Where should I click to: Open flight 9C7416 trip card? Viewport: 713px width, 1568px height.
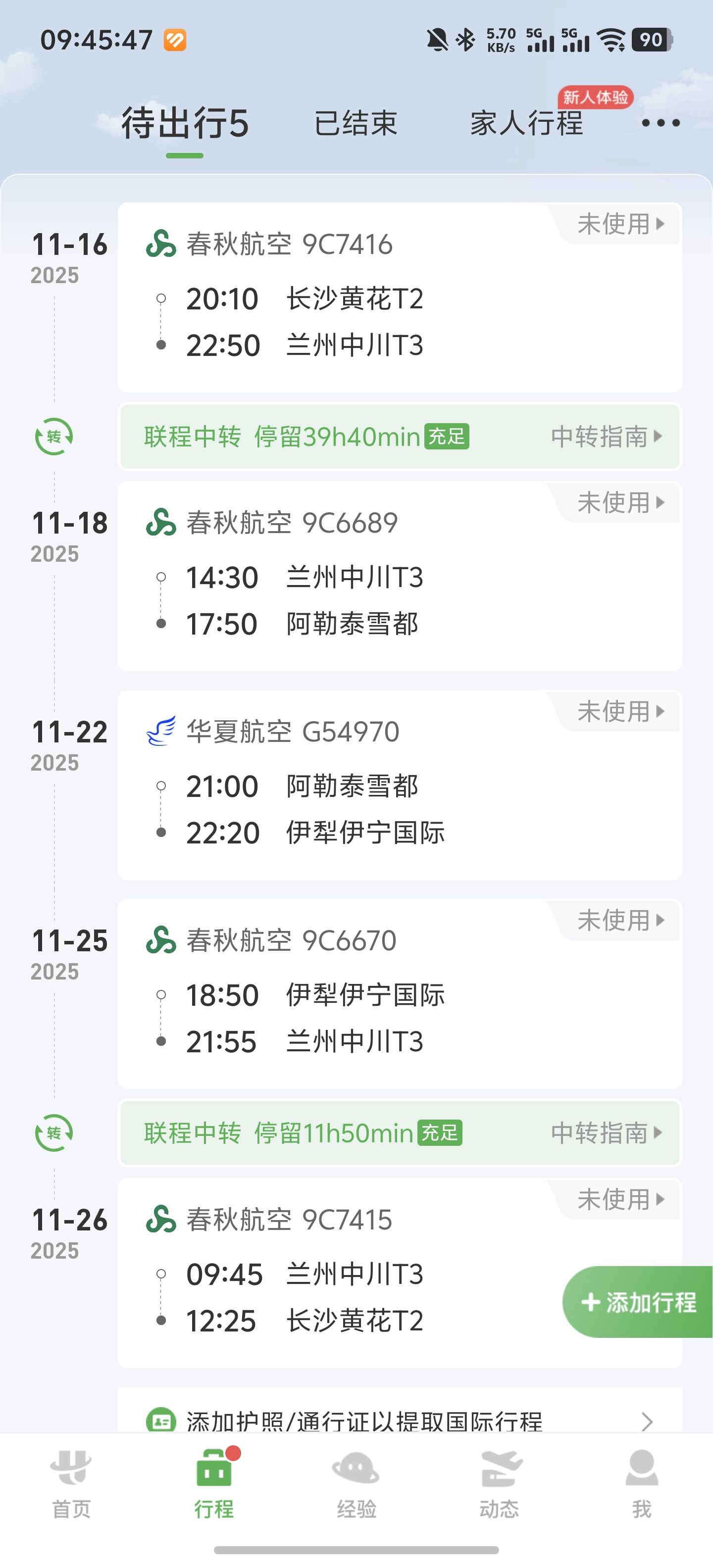400,297
